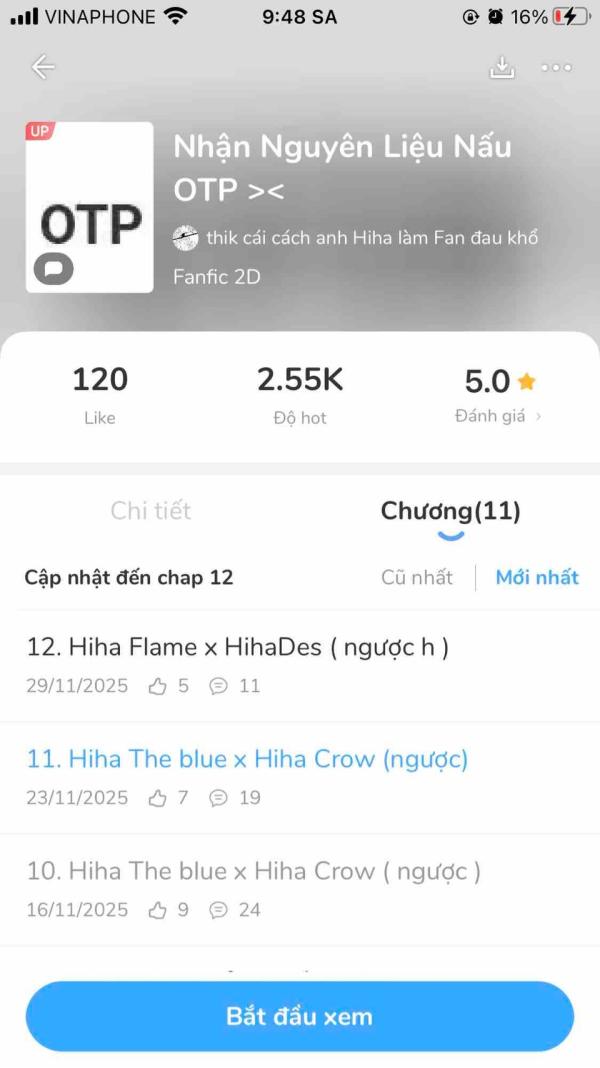Select the Chương(11) tab
This screenshot has width=600, height=1068.
[450, 511]
